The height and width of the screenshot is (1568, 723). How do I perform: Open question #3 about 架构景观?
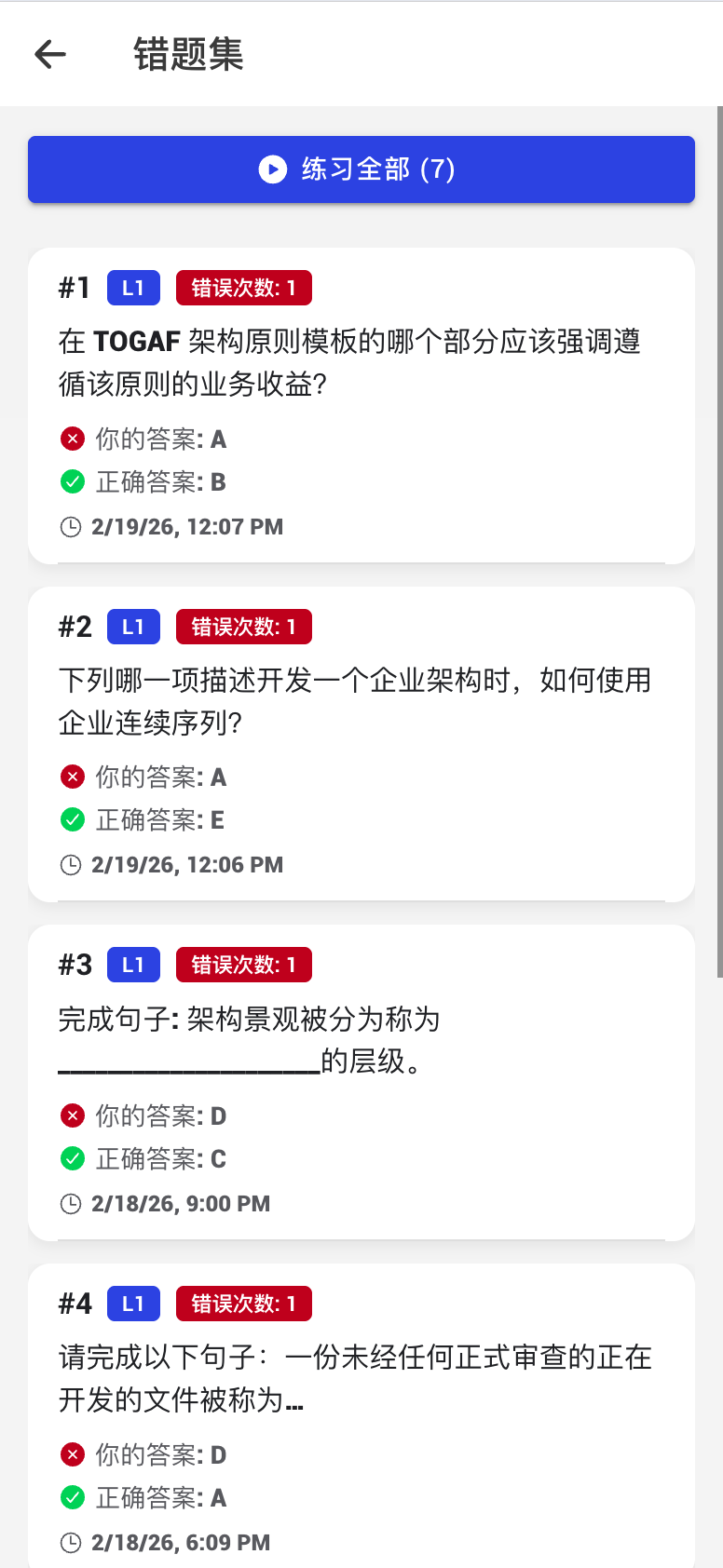[361, 1082]
